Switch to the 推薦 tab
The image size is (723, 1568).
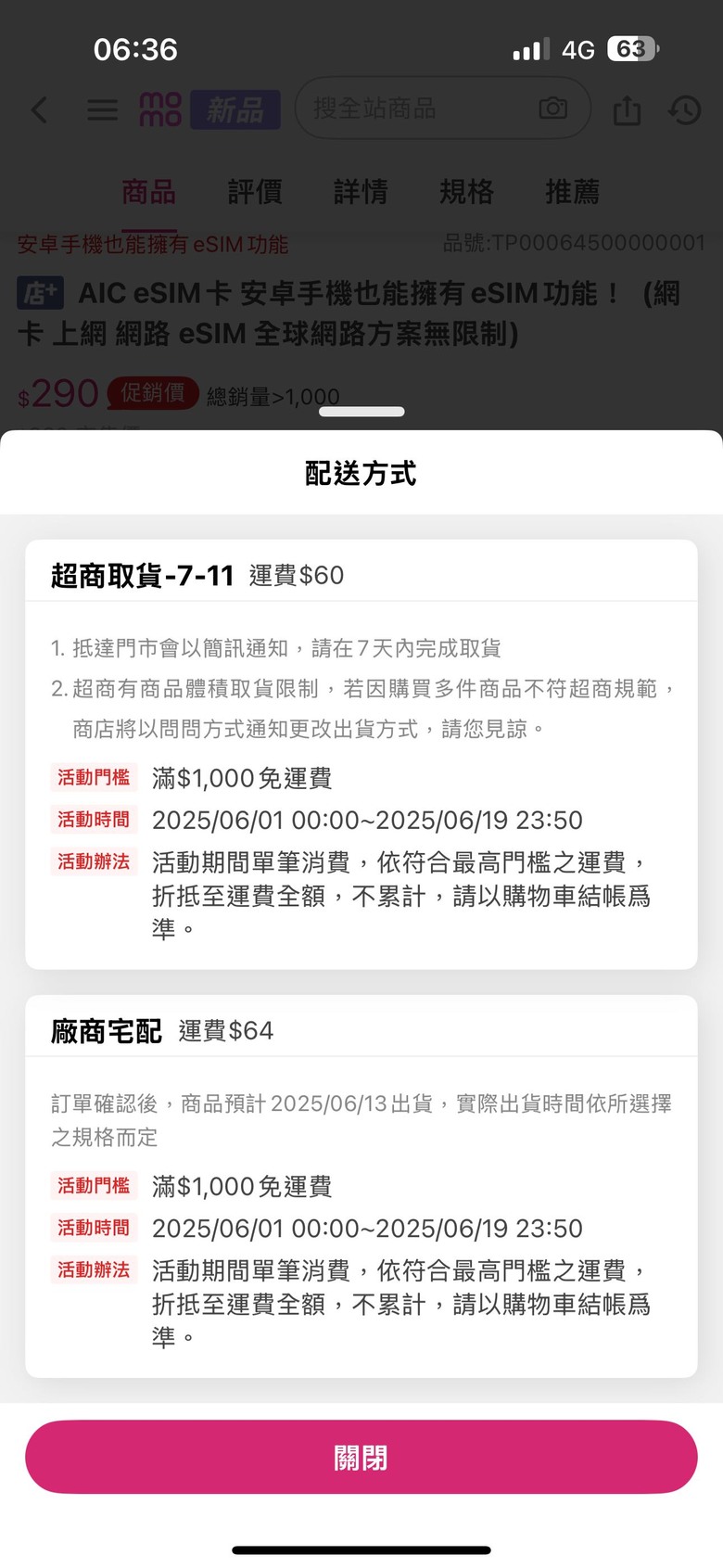[x=572, y=192]
